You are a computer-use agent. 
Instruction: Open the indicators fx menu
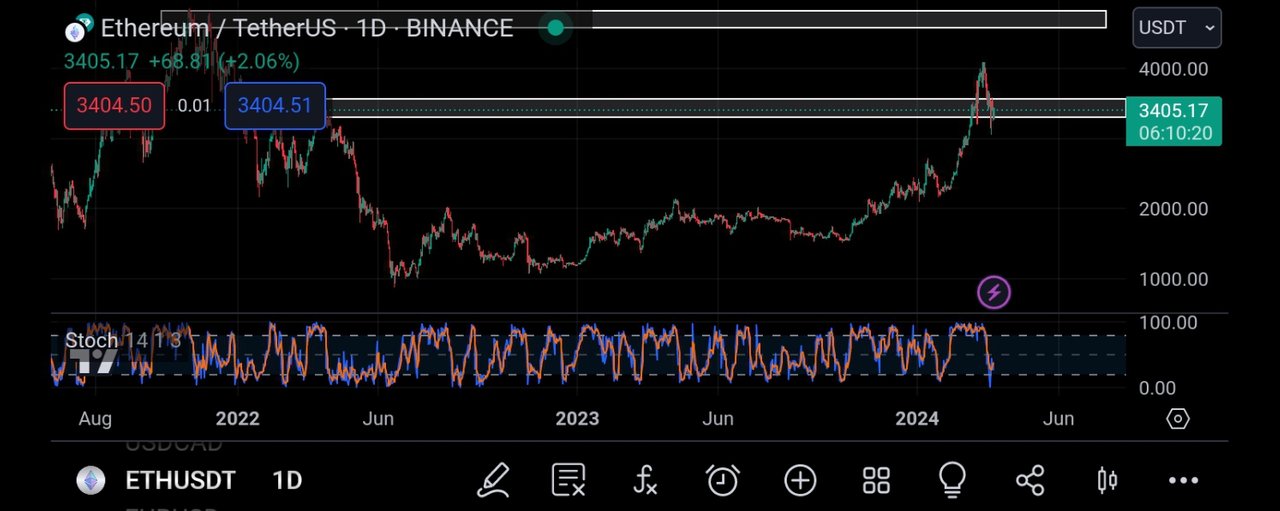(x=646, y=481)
